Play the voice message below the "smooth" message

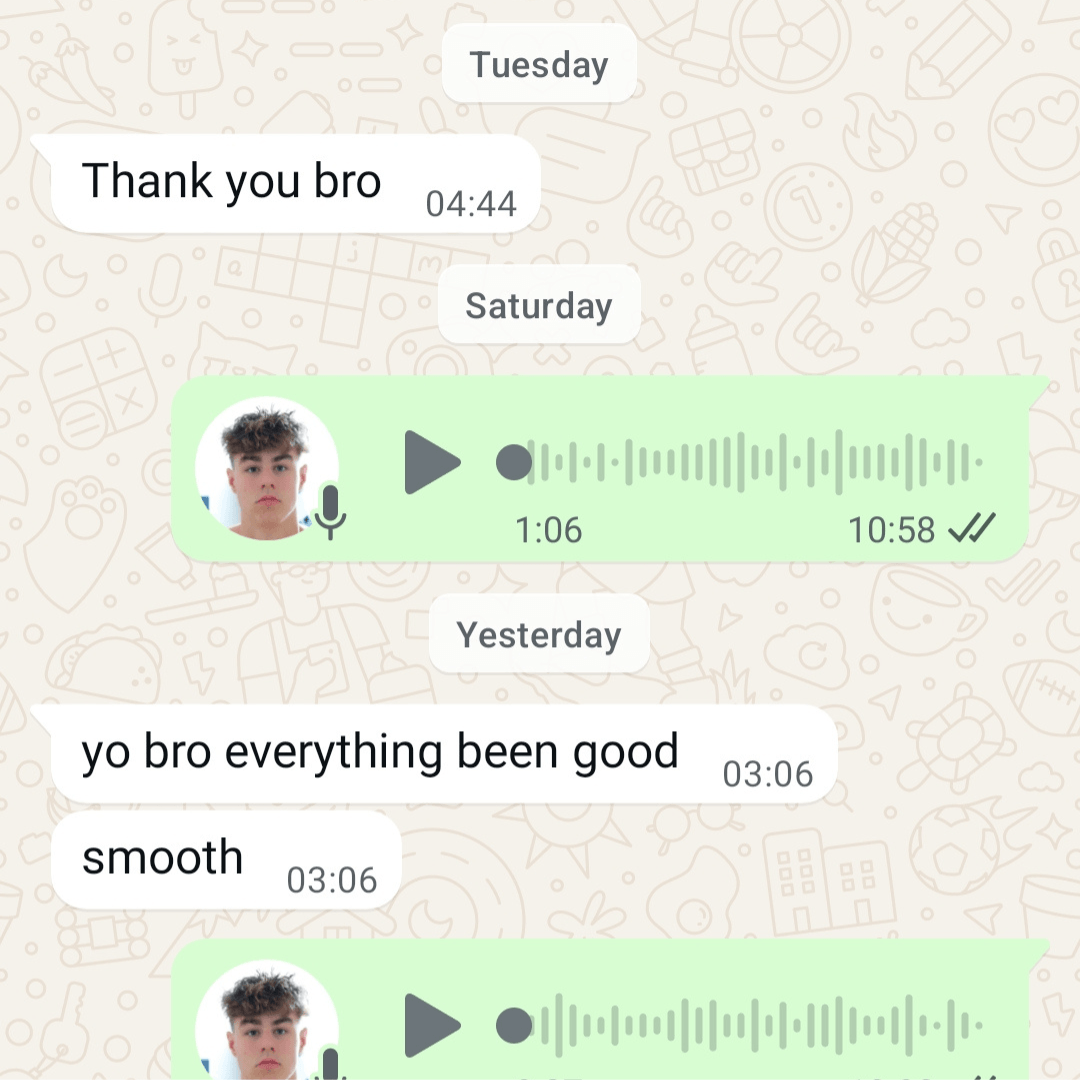tap(432, 1025)
